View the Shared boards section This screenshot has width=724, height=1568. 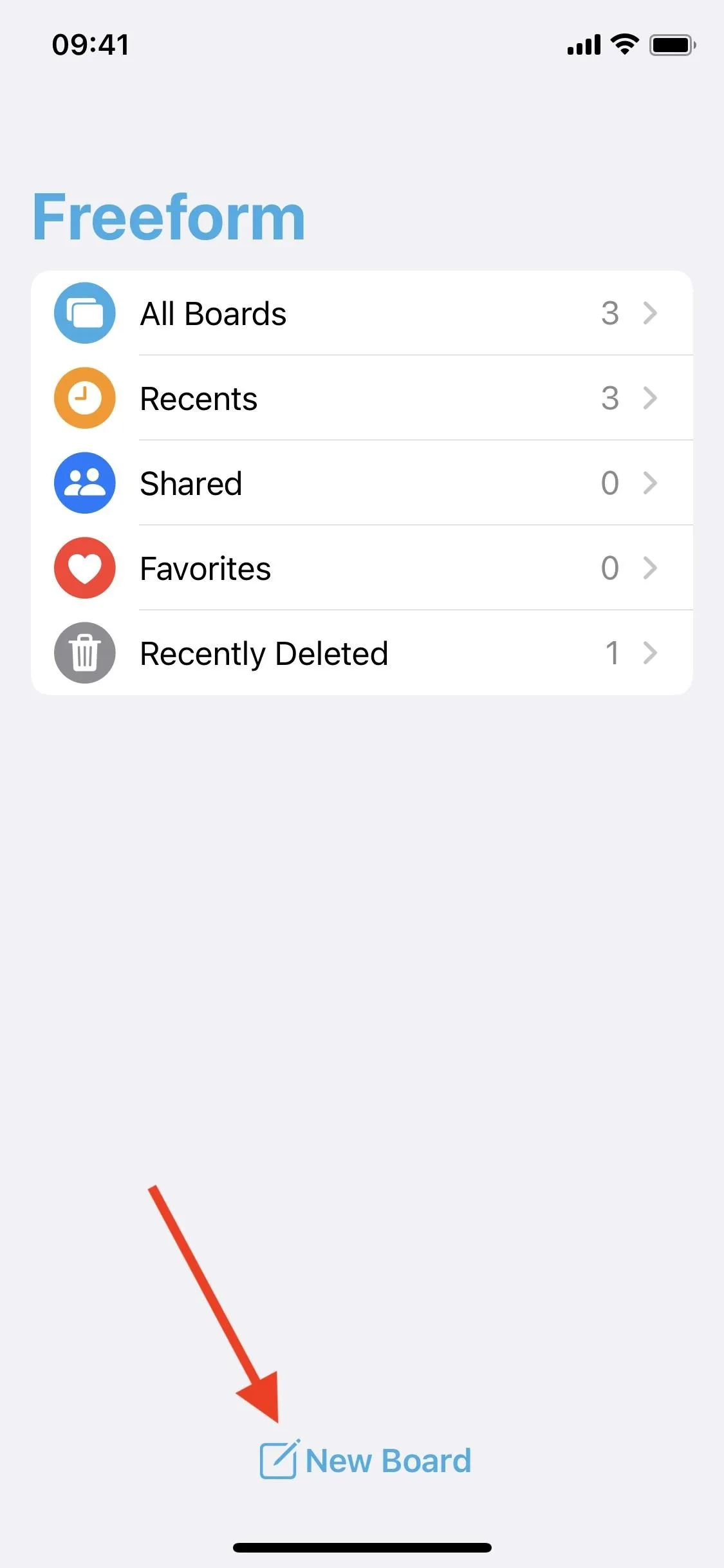coord(362,483)
